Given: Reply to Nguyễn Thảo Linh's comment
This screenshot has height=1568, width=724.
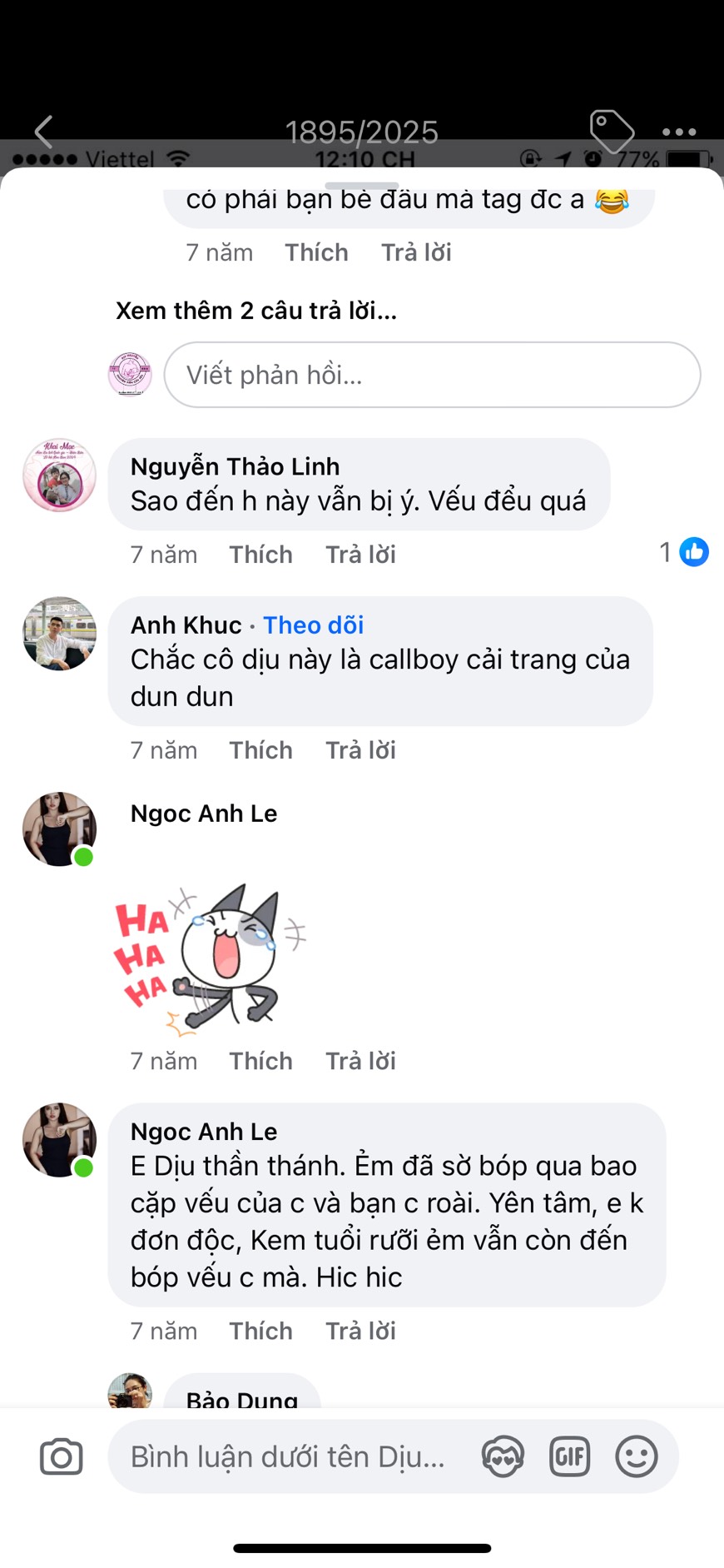Looking at the screenshot, I should [x=360, y=555].
